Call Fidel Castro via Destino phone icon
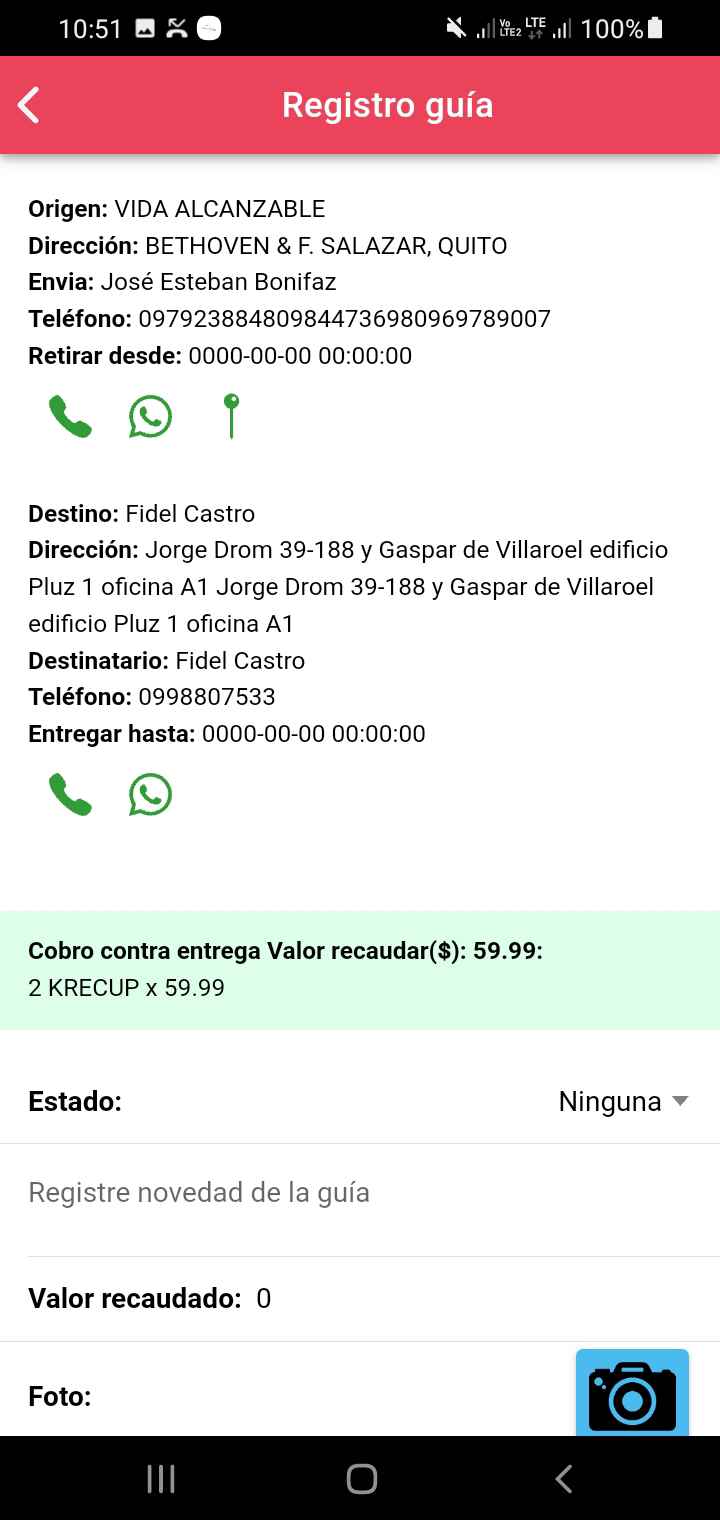Viewport: 720px width, 1520px height. [x=70, y=795]
